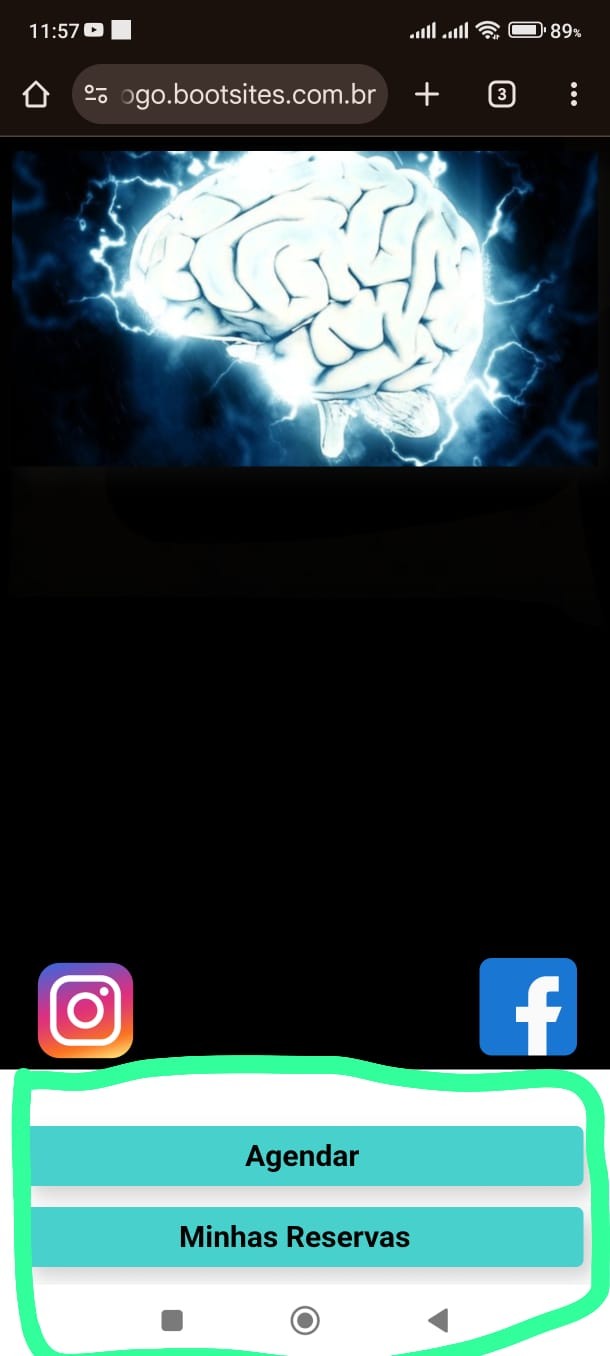
Task: Tap the bootsites.com.br address bar
Action: pyautogui.click(x=247, y=95)
